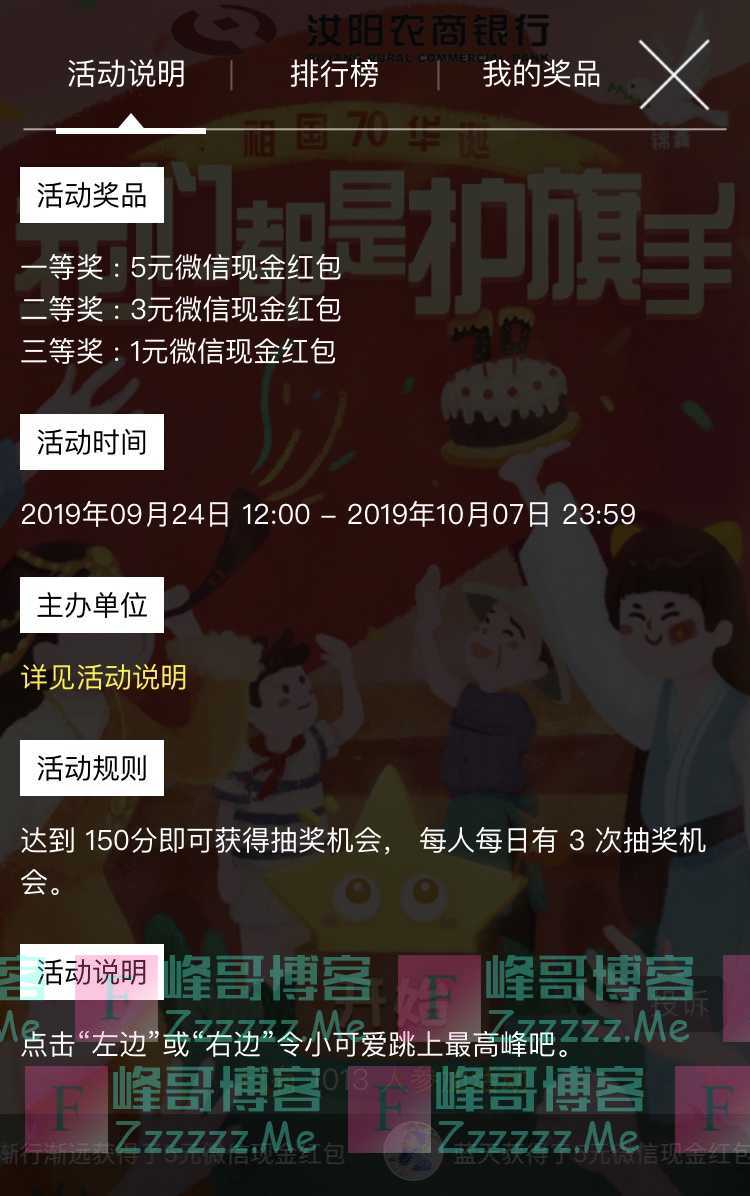Select the 活动规则 section badge
The width and height of the screenshot is (750, 1196).
pyautogui.click(x=92, y=767)
